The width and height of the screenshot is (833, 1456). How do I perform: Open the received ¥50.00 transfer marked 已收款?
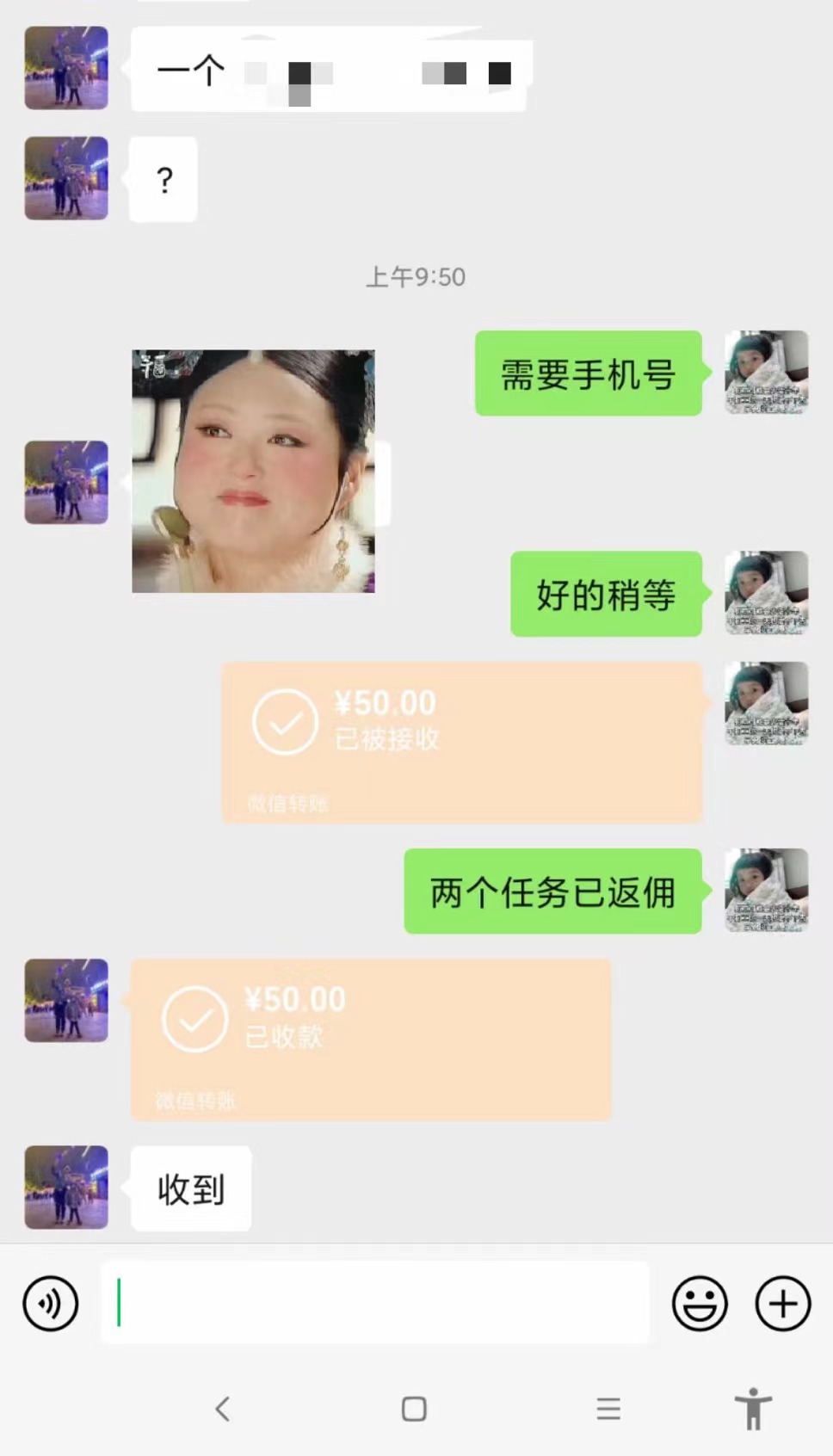(371, 1039)
